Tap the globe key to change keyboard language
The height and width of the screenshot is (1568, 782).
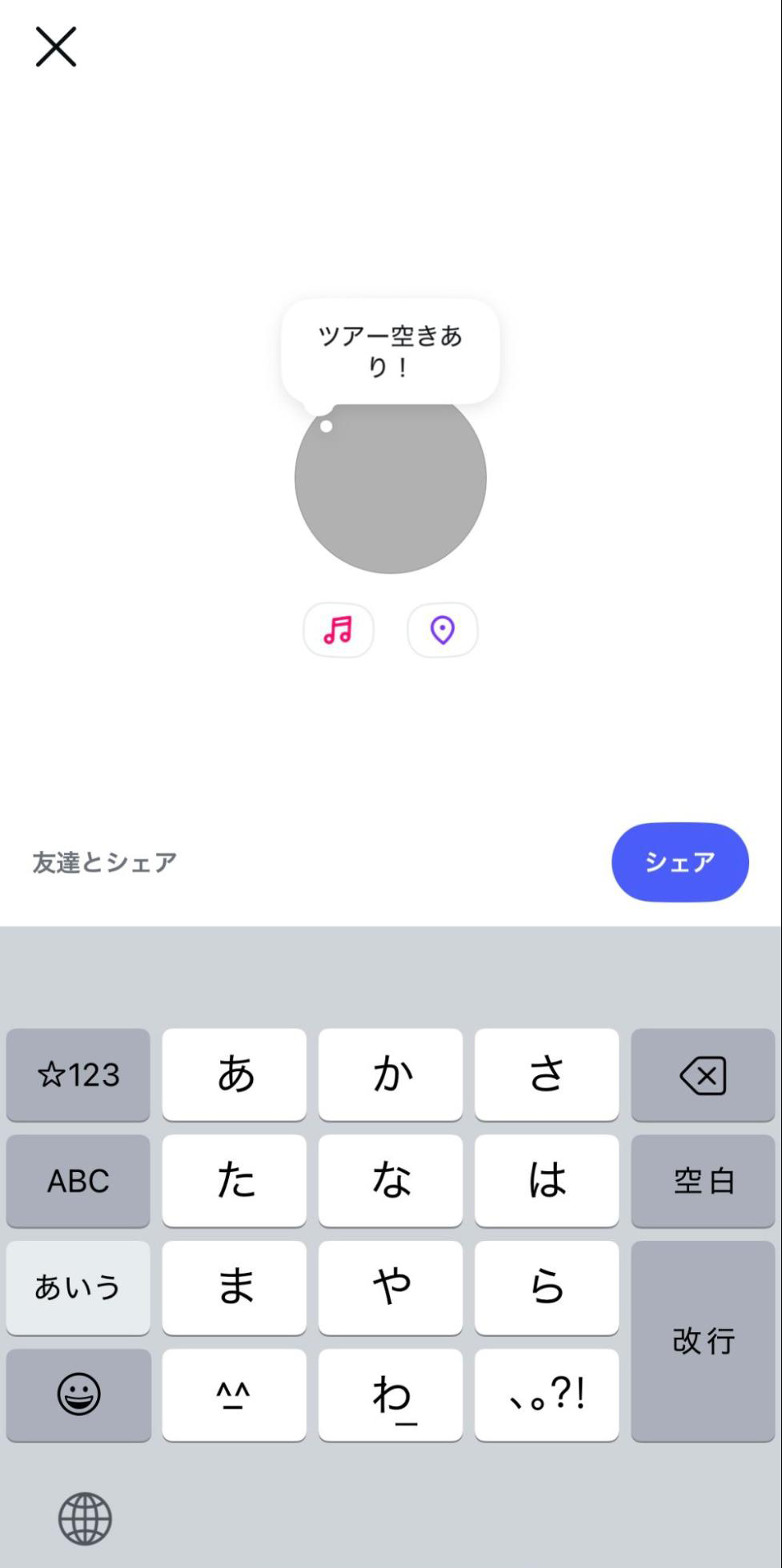click(85, 1518)
